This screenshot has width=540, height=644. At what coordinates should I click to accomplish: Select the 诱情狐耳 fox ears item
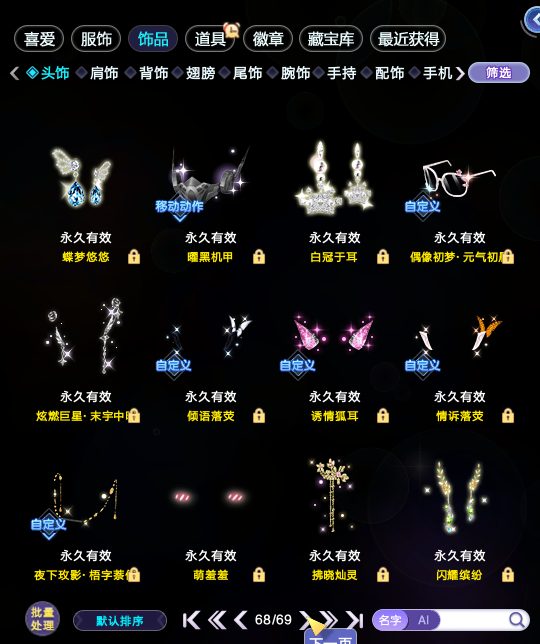coord(335,359)
